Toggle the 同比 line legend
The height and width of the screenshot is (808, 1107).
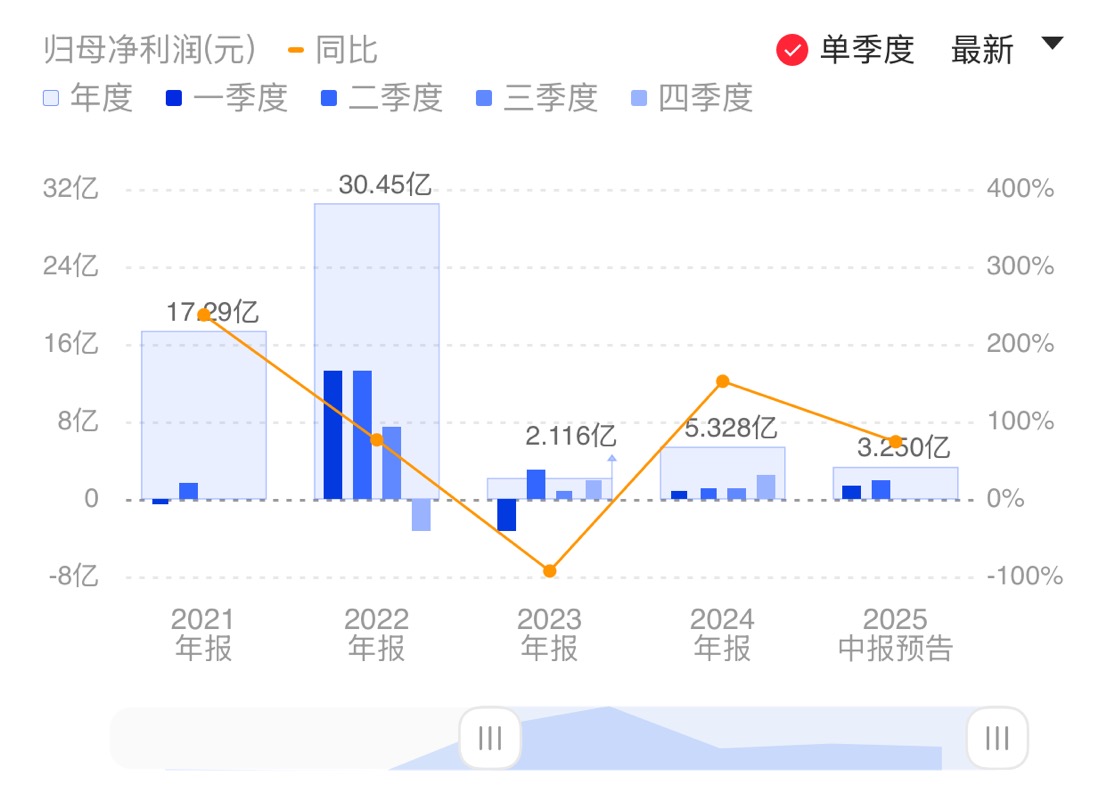pos(333,49)
